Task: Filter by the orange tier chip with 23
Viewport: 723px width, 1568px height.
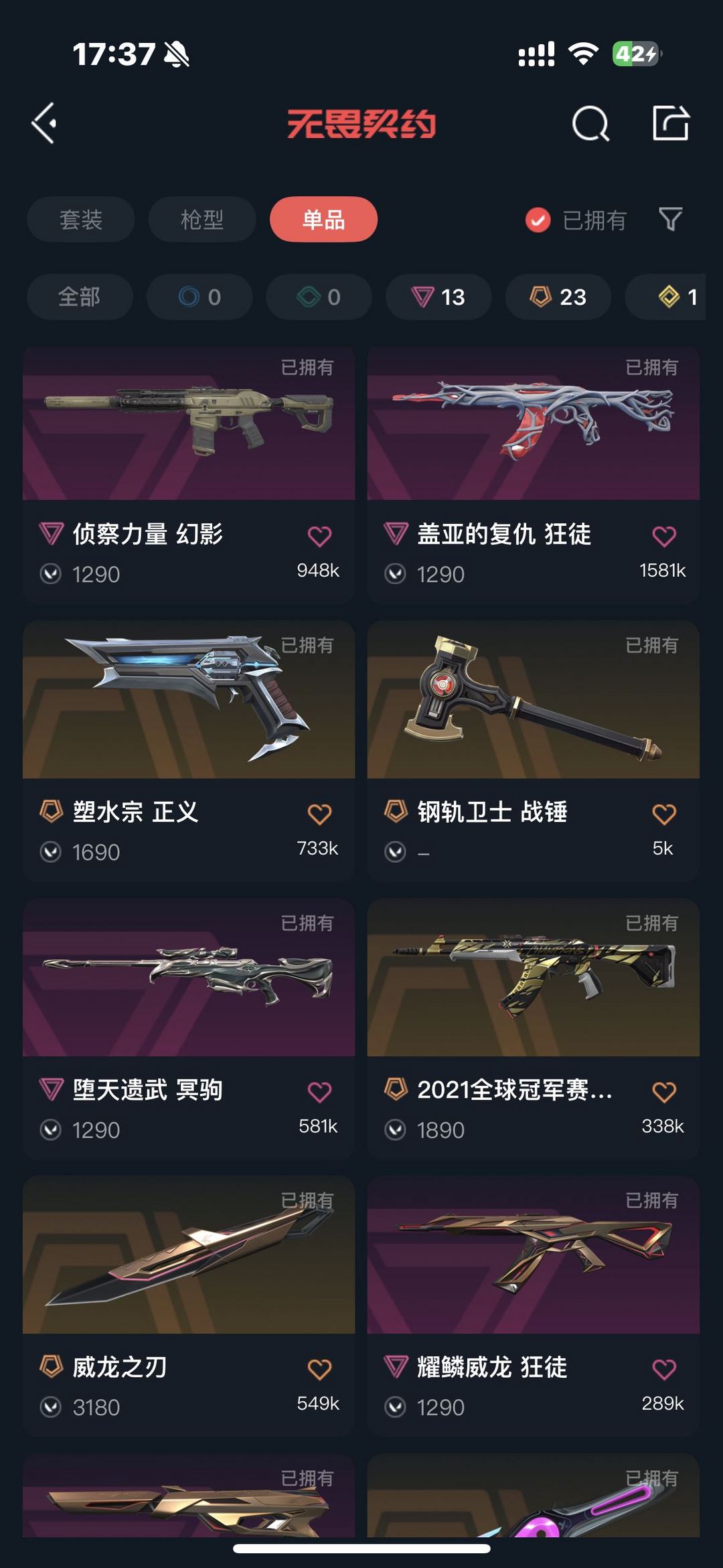Action: [558, 297]
